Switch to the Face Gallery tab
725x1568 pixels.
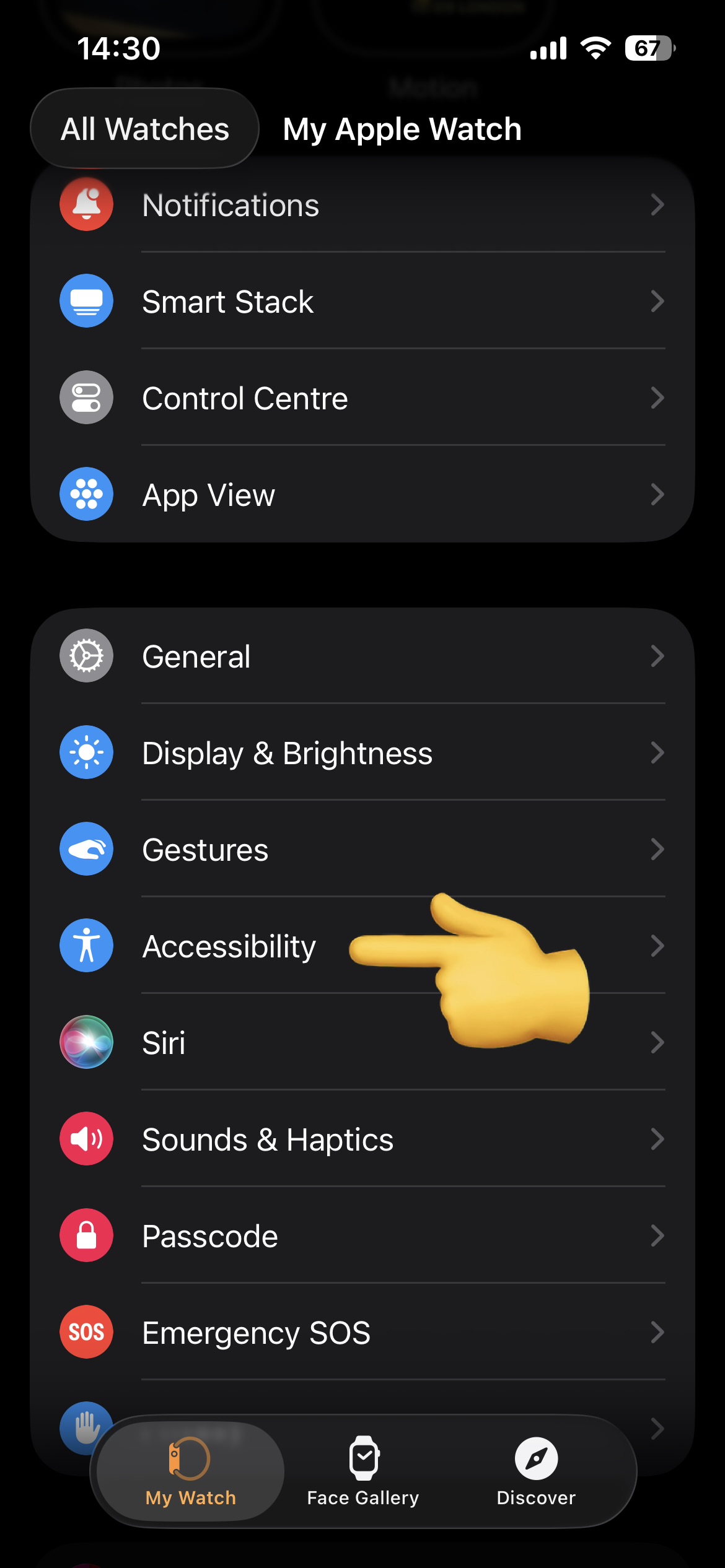(x=363, y=1470)
